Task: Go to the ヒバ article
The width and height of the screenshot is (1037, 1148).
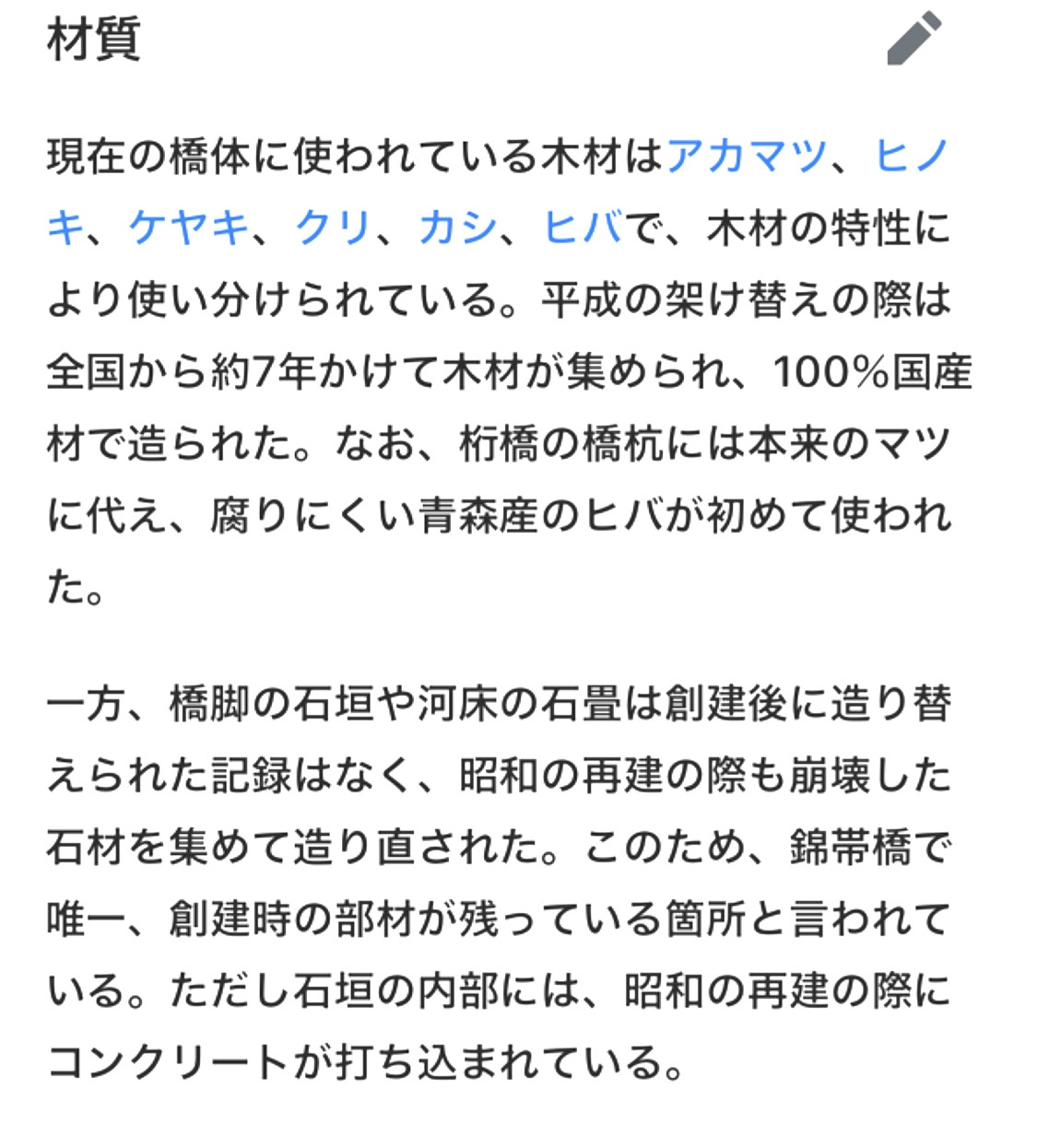Action: pos(583,228)
